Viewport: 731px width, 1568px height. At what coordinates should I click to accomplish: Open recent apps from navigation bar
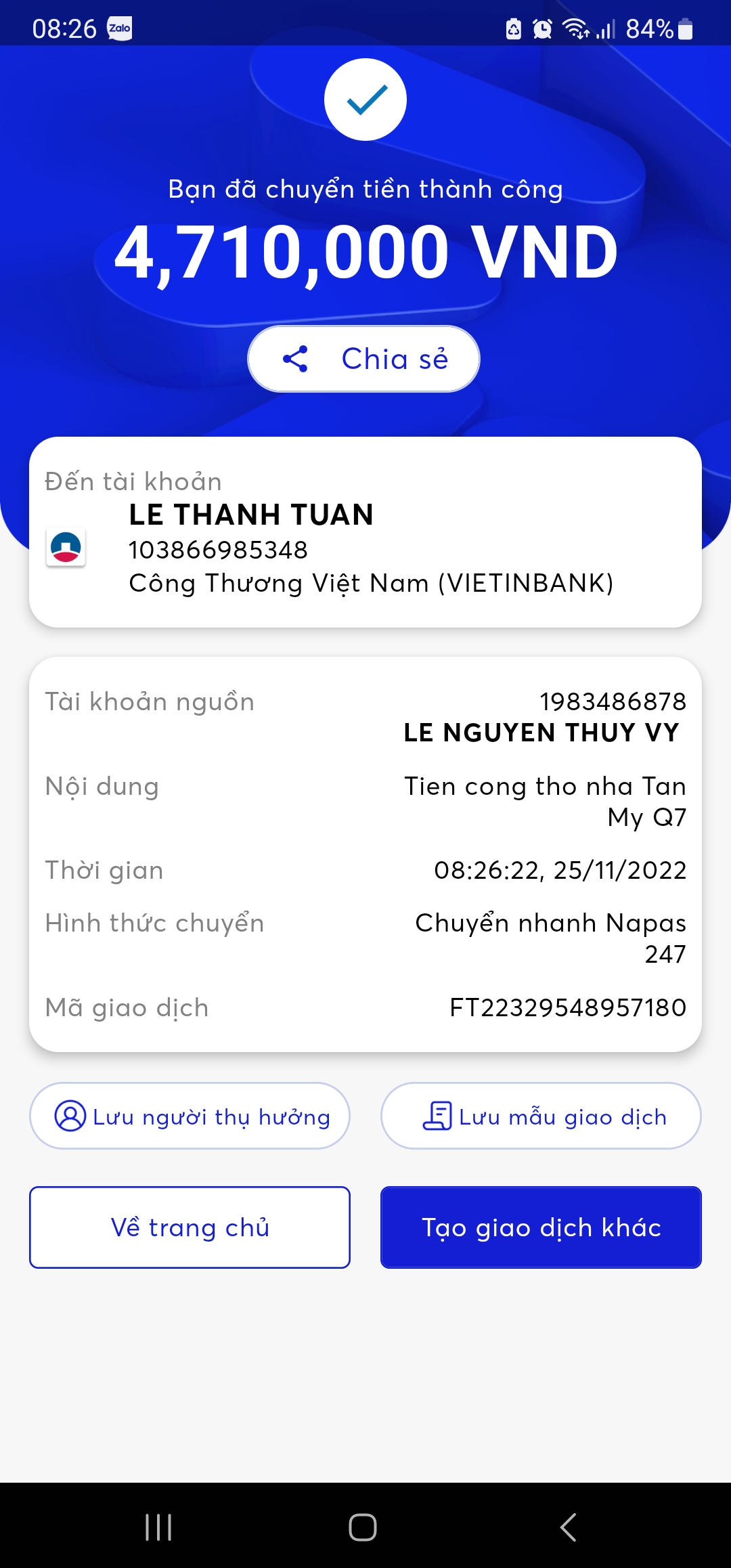click(x=158, y=1527)
